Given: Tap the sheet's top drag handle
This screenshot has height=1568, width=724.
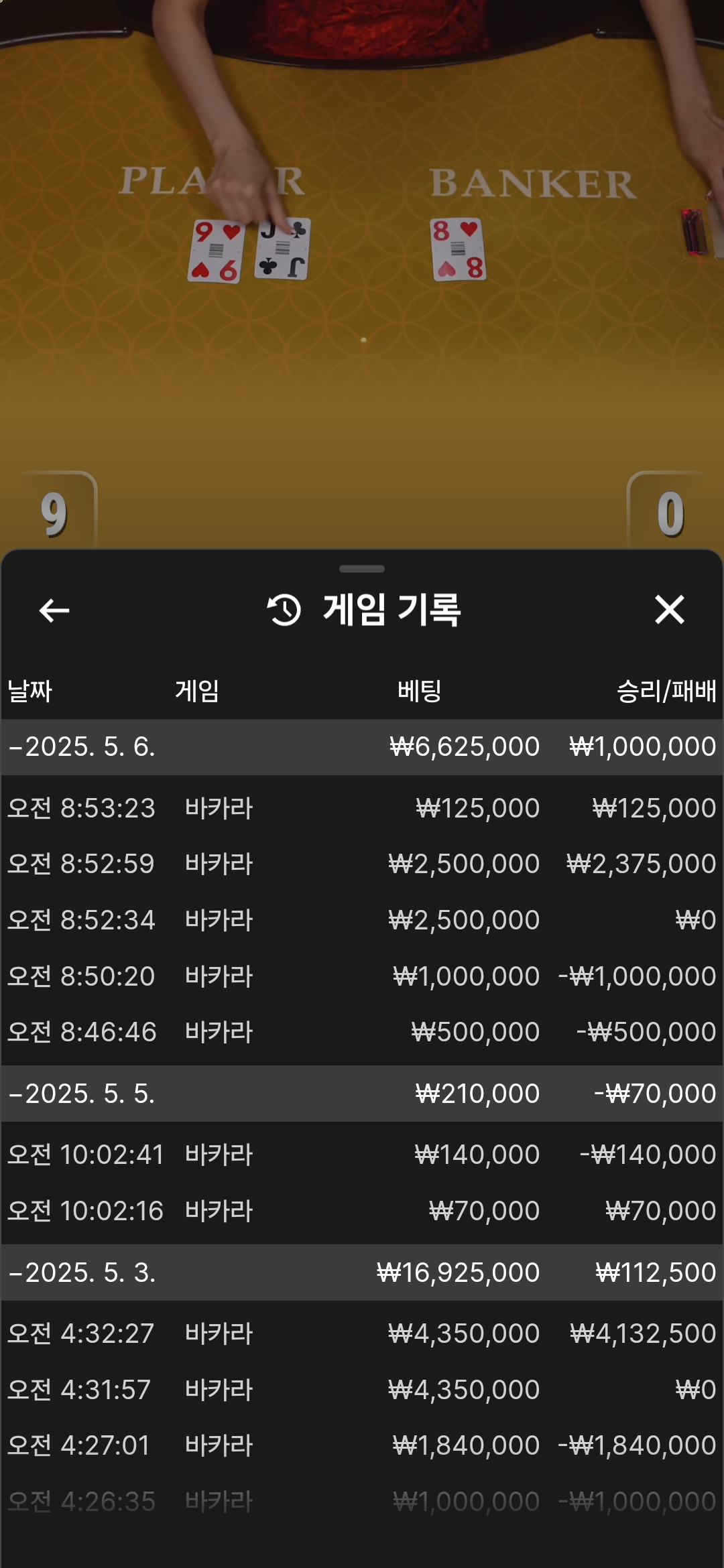Looking at the screenshot, I should (362, 569).
